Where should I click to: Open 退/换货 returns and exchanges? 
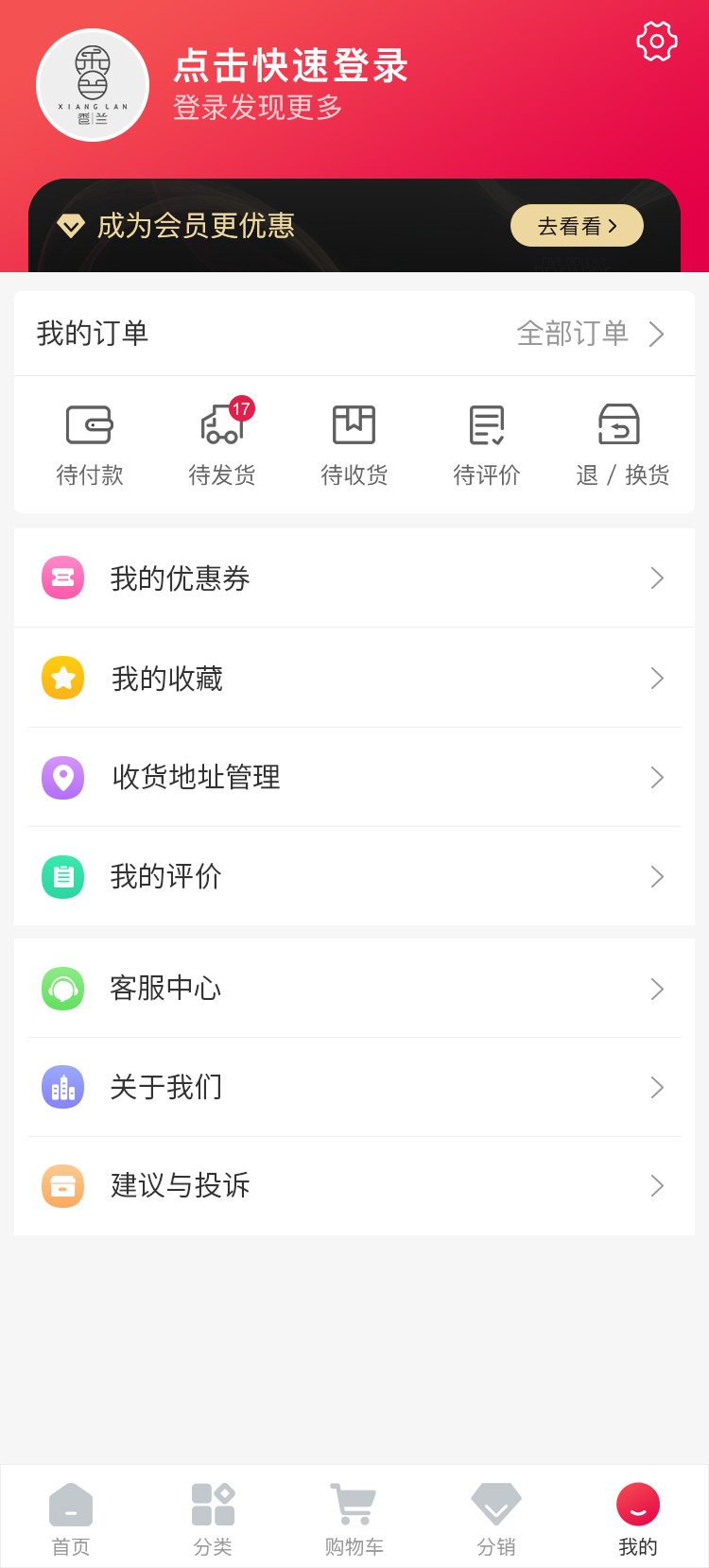[621, 442]
